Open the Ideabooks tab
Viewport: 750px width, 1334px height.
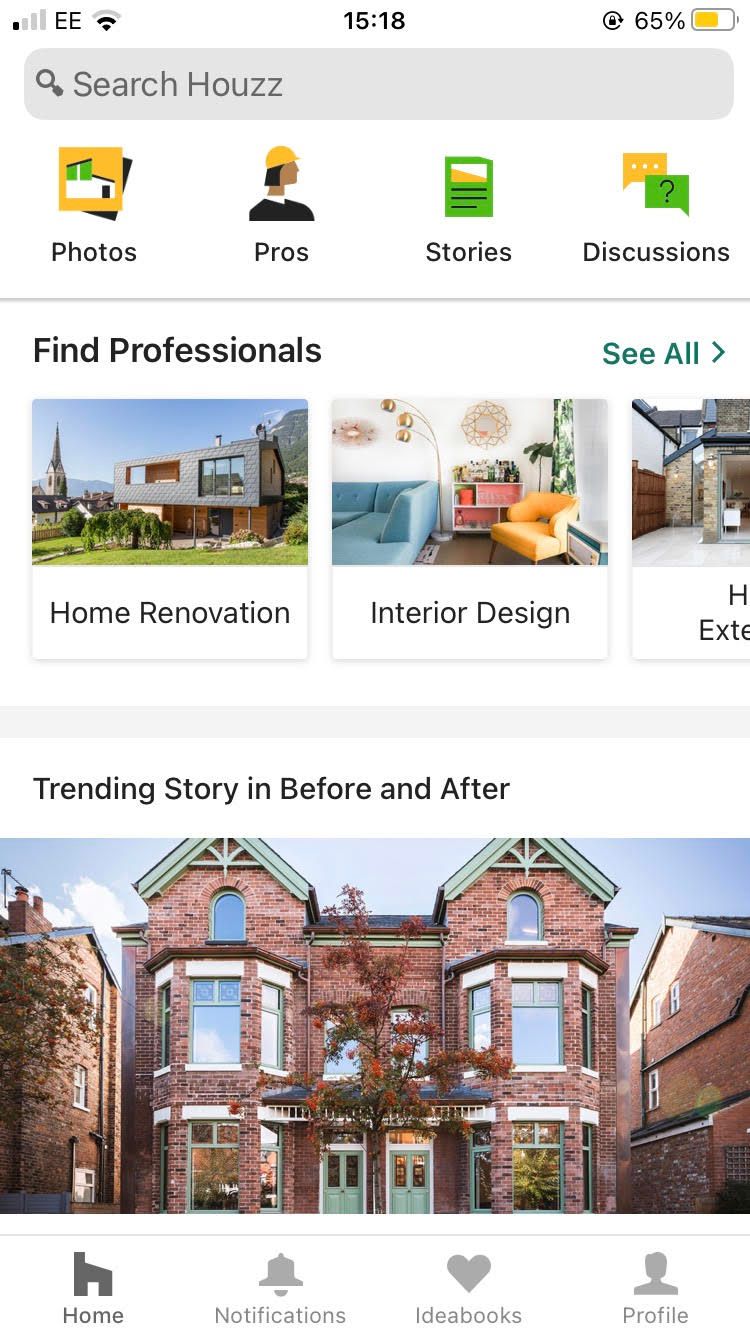pos(469,1285)
